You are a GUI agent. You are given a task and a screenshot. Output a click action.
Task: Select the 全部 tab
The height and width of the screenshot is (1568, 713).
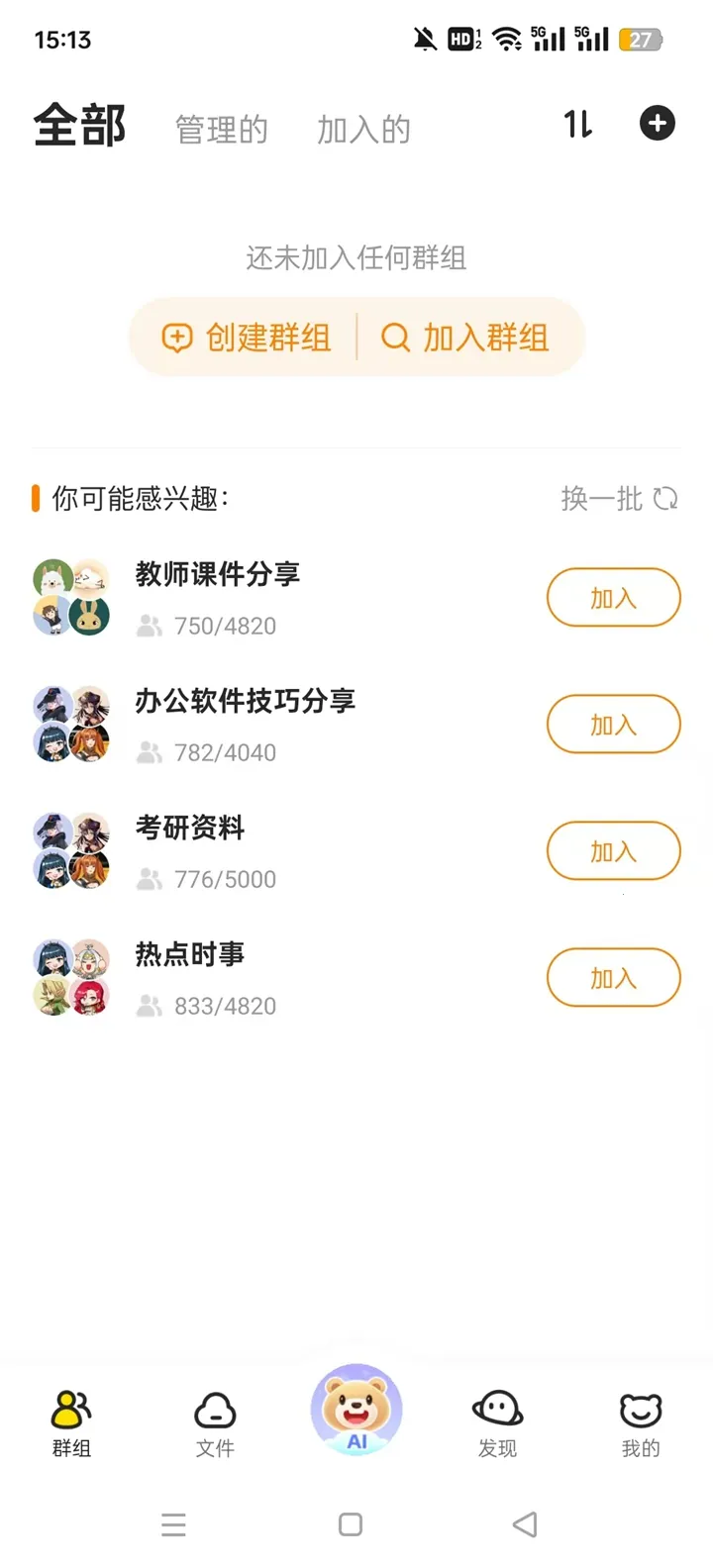[79, 125]
